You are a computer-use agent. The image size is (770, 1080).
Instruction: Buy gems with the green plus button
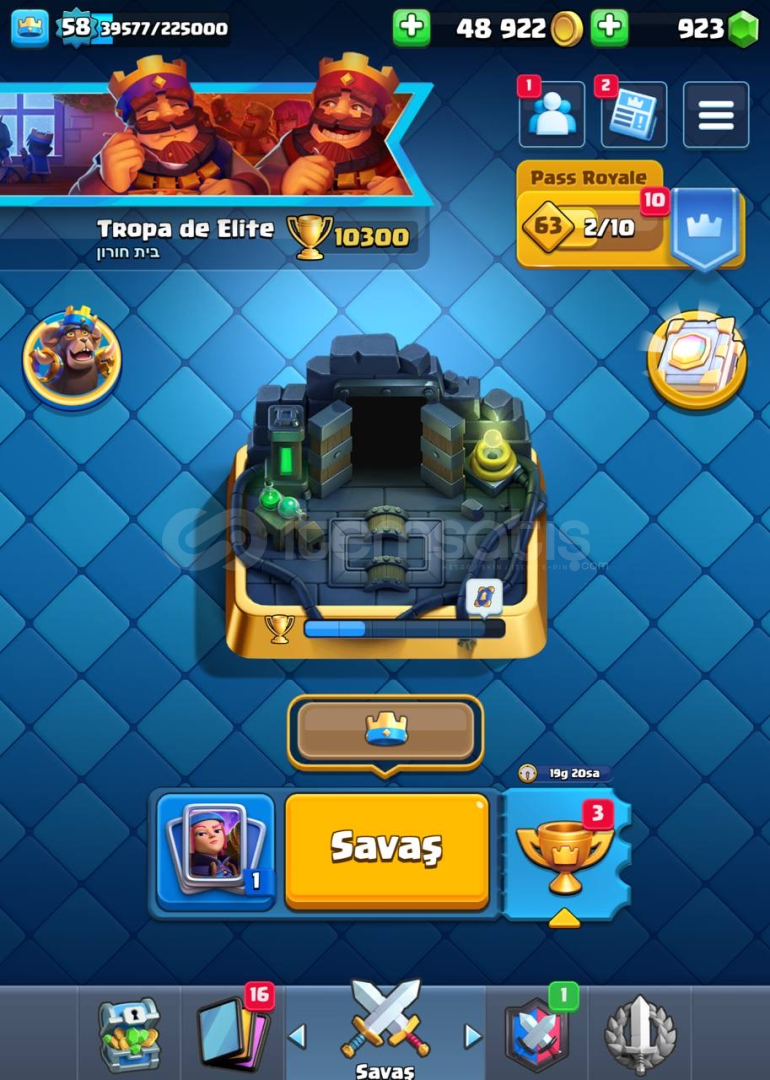pyautogui.click(x=609, y=28)
